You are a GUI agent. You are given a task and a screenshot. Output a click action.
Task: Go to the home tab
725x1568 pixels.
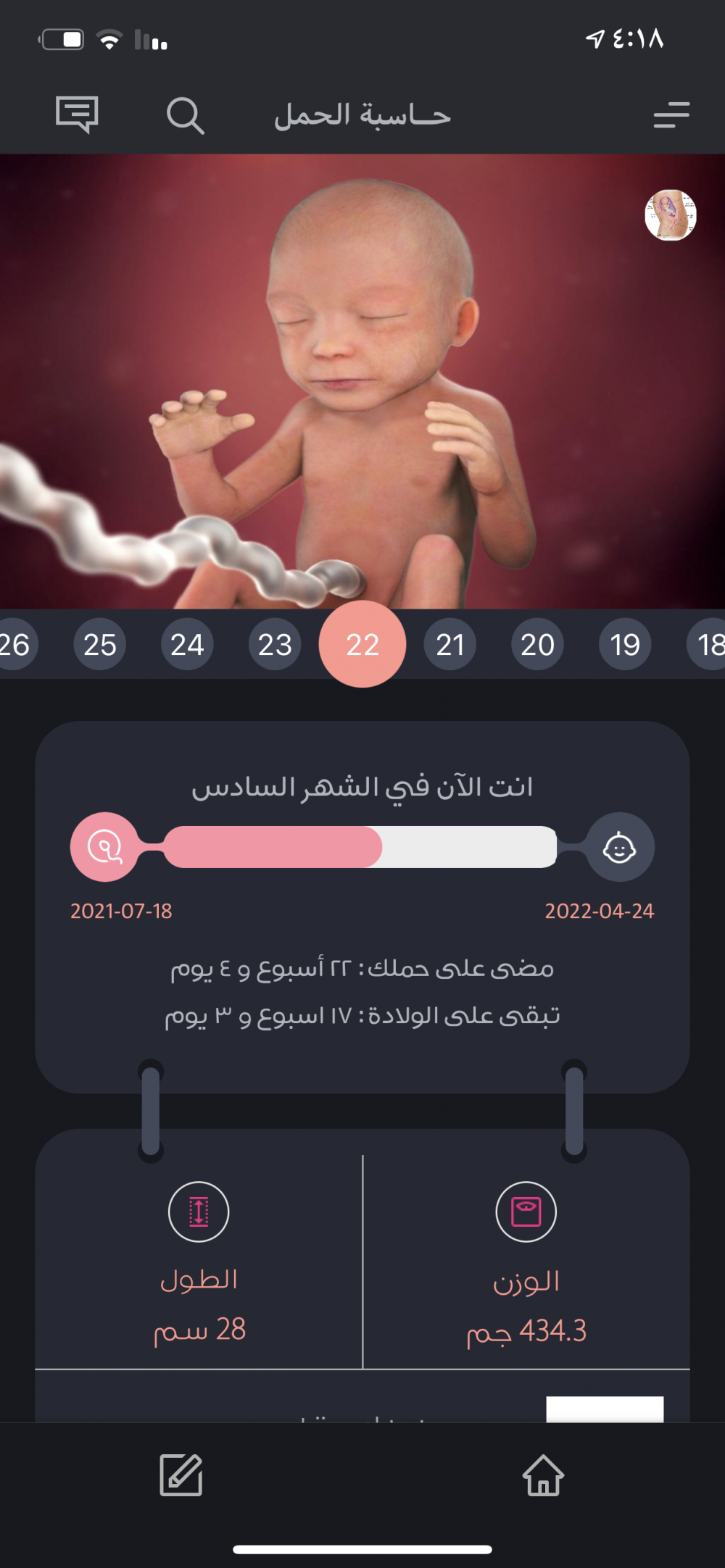click(544, 1475)
